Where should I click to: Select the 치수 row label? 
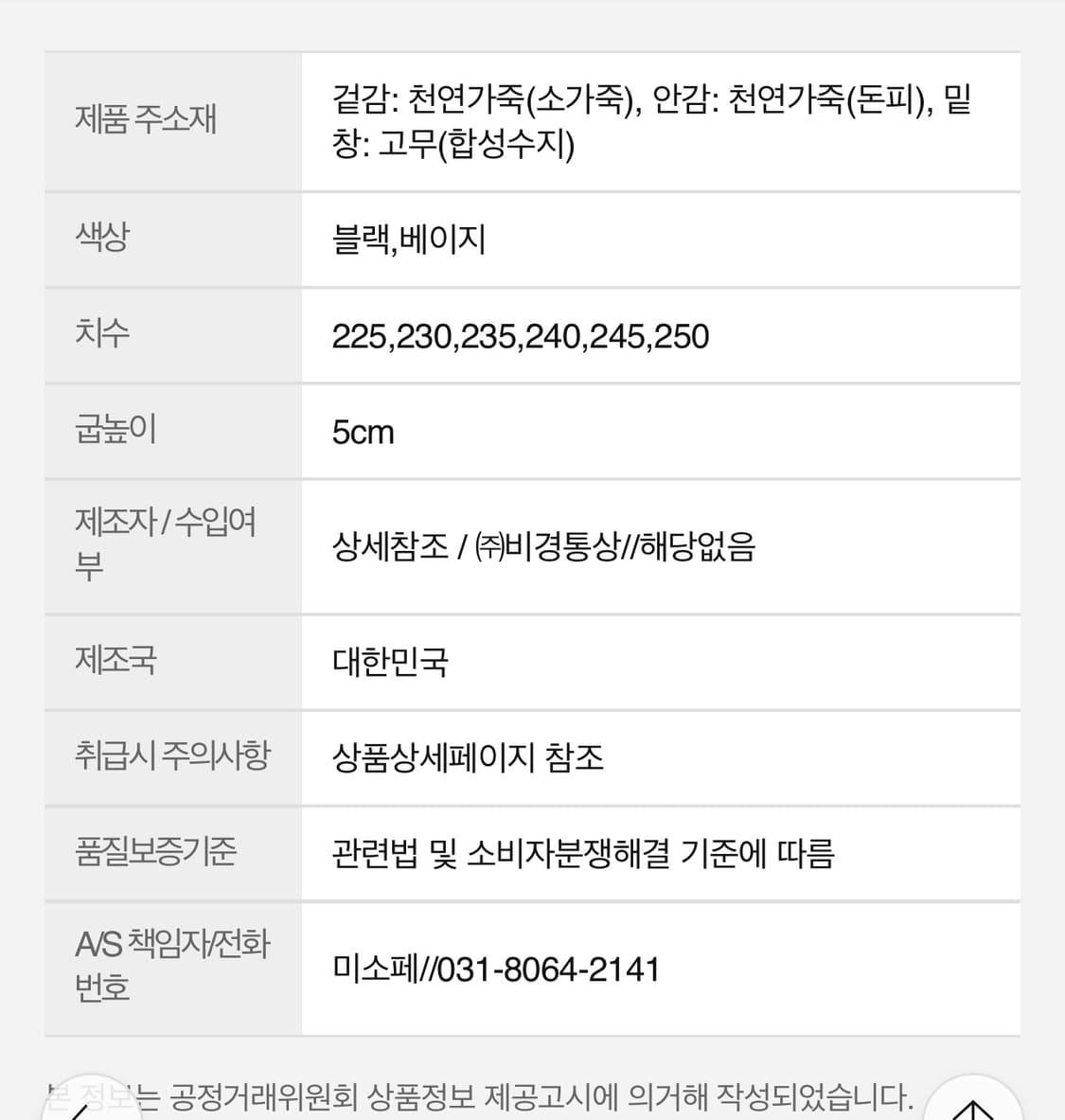click(x=103, y=335)
